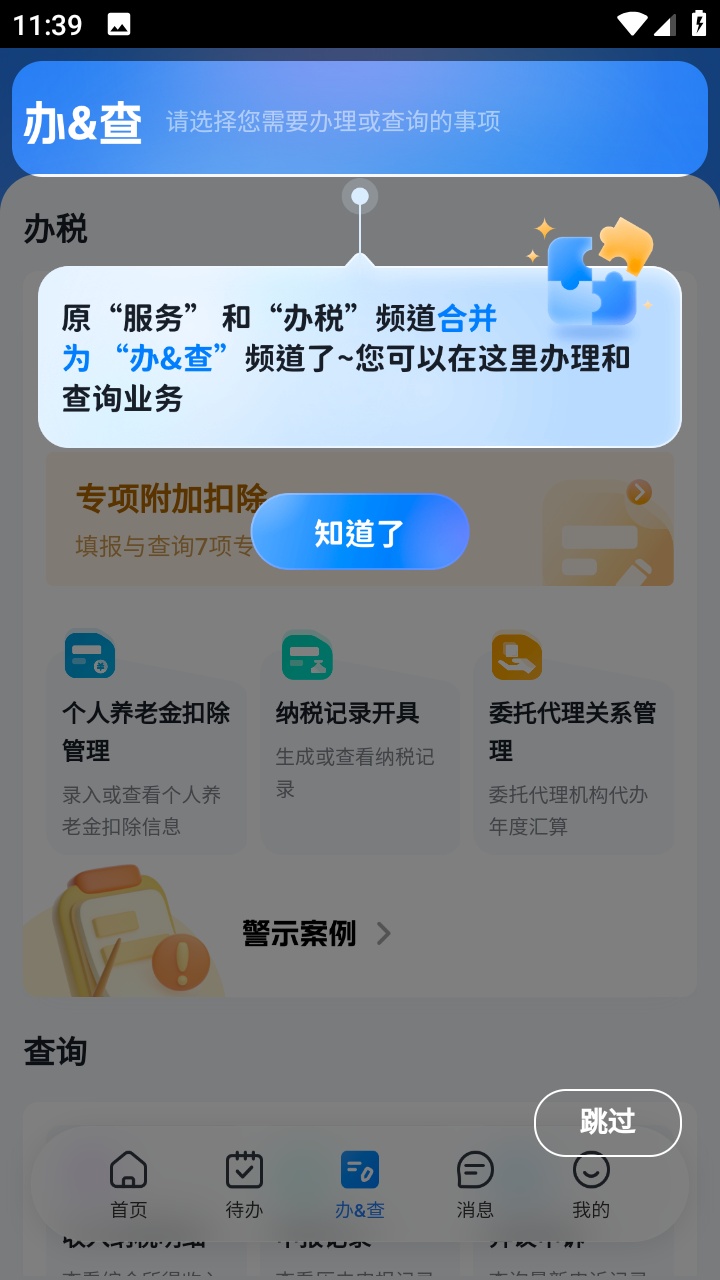Screen dimensions: 720x1280
Task: Tap the 知道了 button
Action: click(360, 532)
